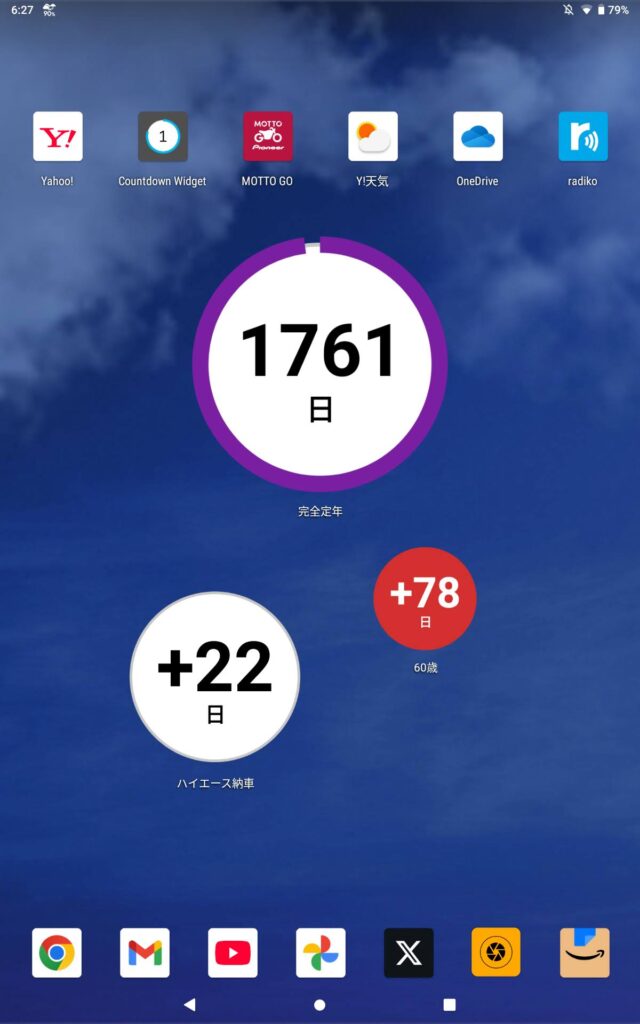Open the Yahoo! app

pyautogui.click(x=58, y=137)
